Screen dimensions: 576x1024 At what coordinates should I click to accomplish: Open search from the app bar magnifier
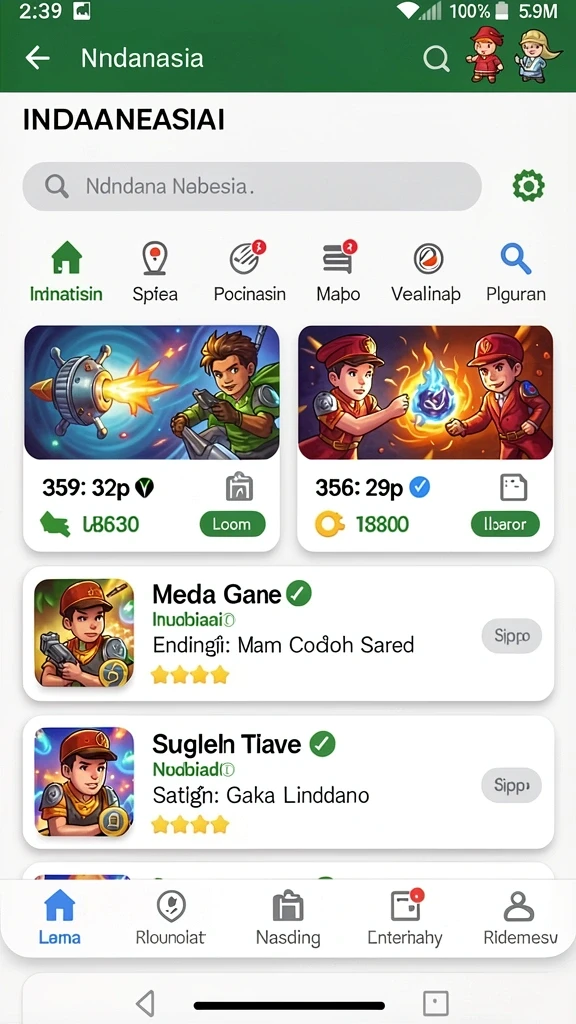click(436, 59)
